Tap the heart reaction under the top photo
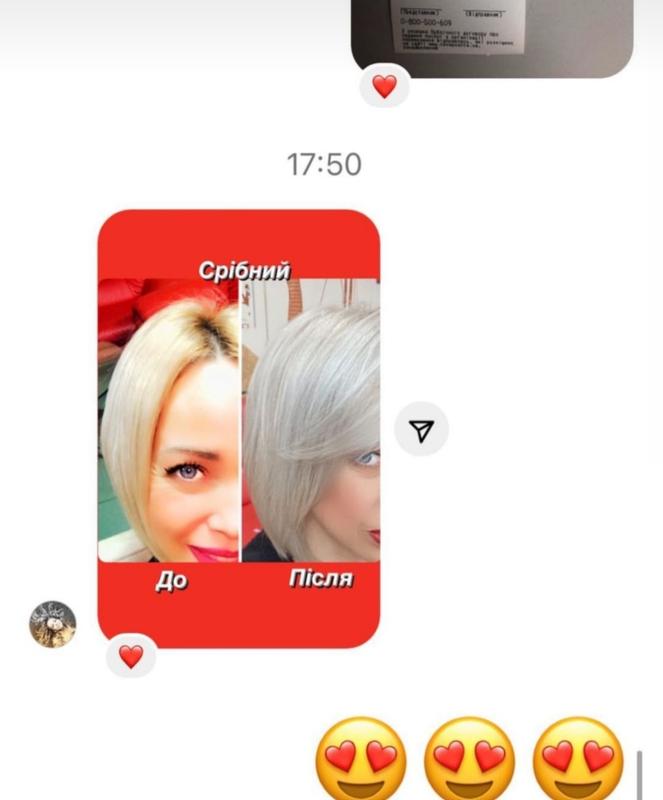This screenshot has width=663, height=800. [x=384, y=87]
